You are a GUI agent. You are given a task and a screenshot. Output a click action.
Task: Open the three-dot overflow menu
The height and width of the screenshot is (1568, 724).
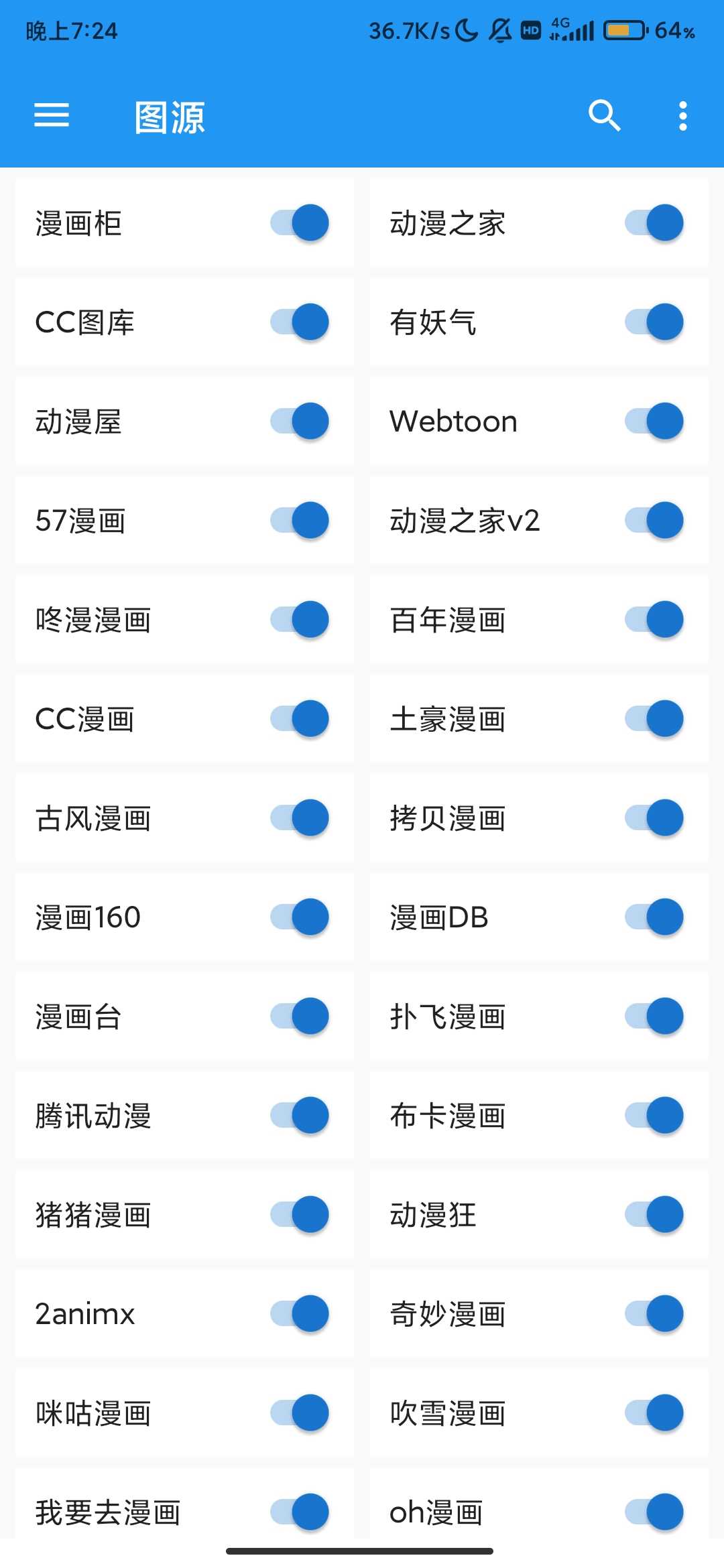(x=682, y=116)
